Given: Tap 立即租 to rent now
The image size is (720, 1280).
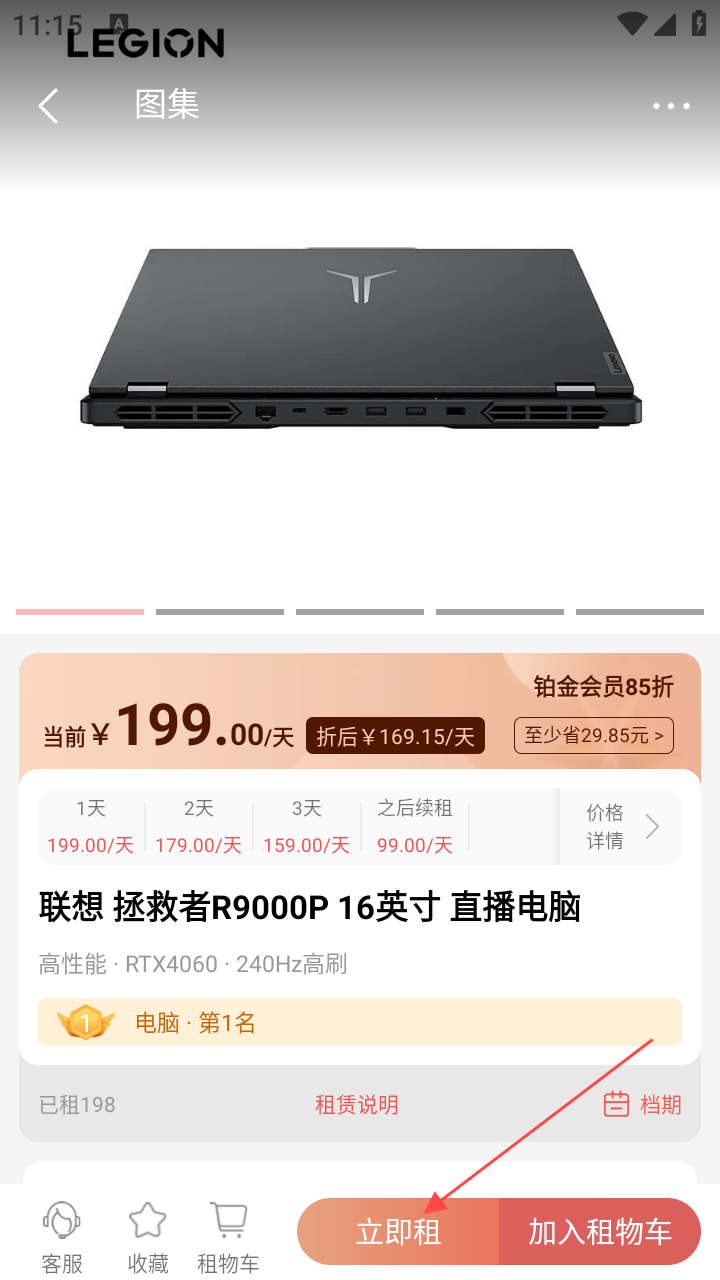Looking at the screenshot, I should click(398, 1232).
